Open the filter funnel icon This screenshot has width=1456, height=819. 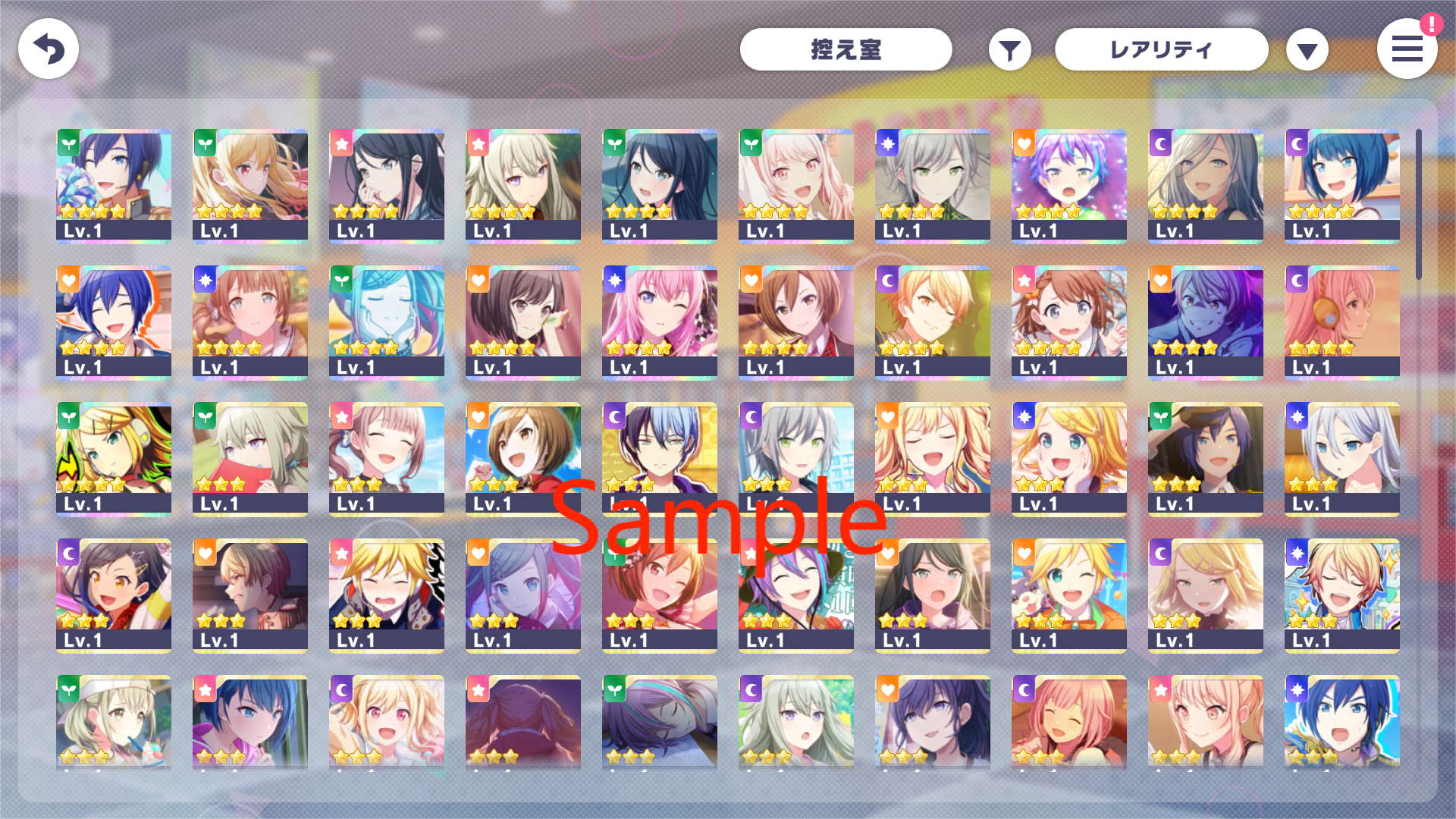click(x=1009, y=51)
